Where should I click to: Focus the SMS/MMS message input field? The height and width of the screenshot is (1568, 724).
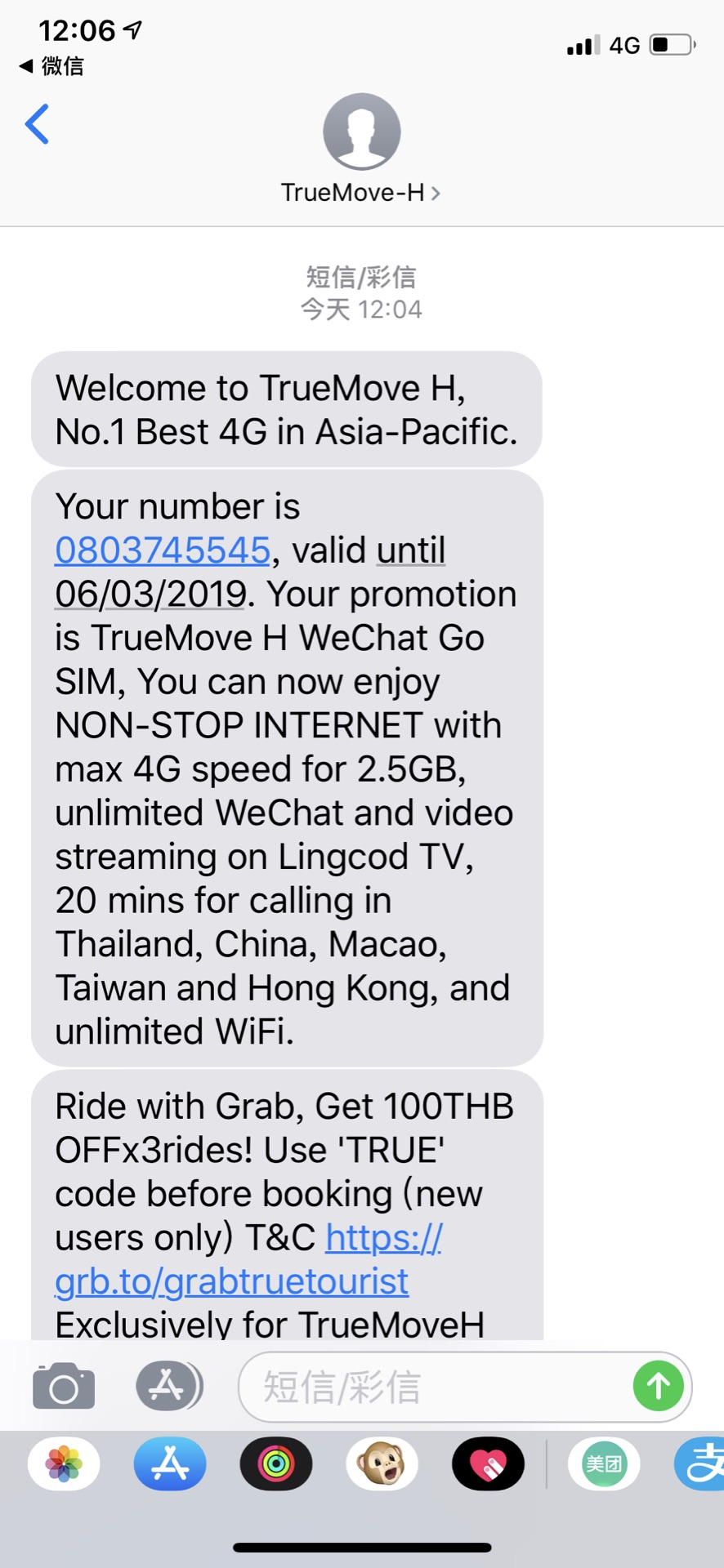tap(433, 1387)
